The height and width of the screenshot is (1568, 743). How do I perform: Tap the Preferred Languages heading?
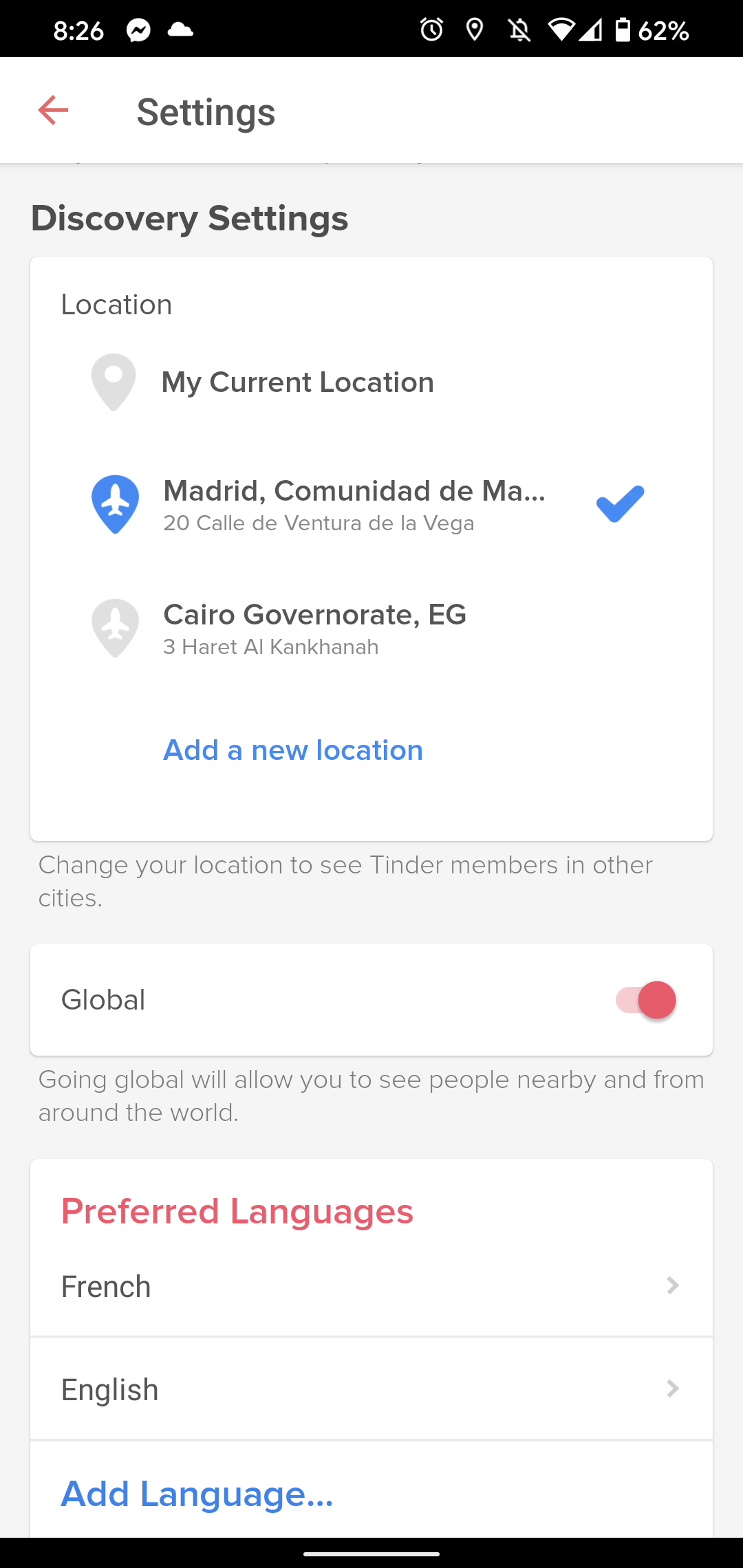pos(237,1211)
